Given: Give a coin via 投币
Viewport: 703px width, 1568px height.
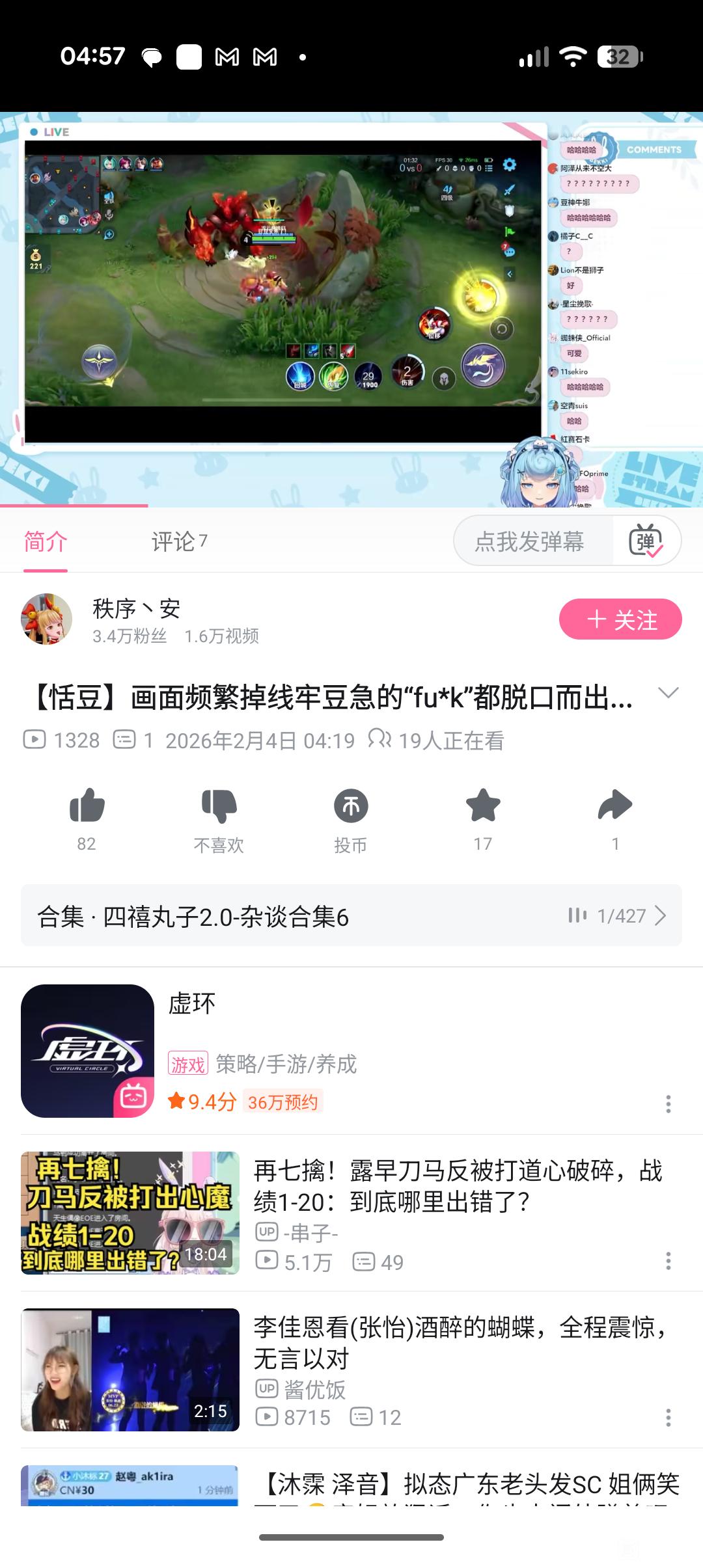Looking at the screenshot, I should (351, 807).
